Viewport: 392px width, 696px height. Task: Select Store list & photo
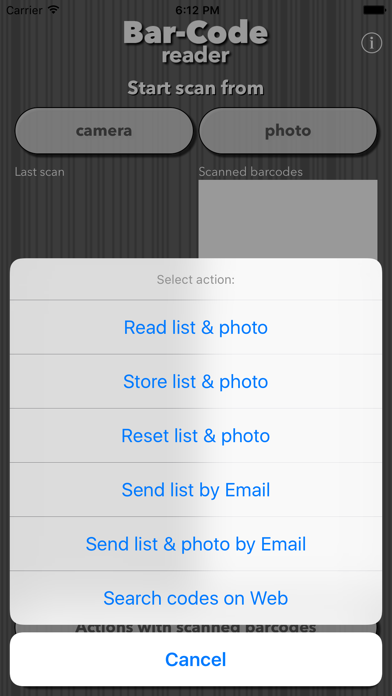pos(196,381)
